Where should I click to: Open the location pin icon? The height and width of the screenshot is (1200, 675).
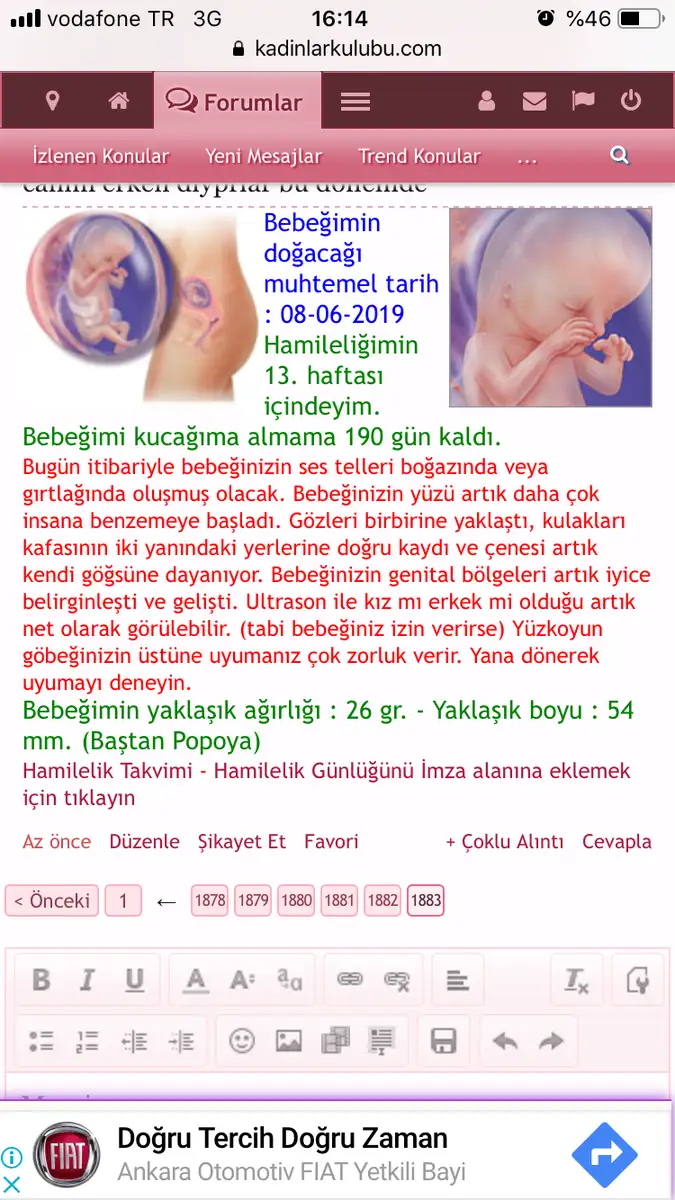53,101
